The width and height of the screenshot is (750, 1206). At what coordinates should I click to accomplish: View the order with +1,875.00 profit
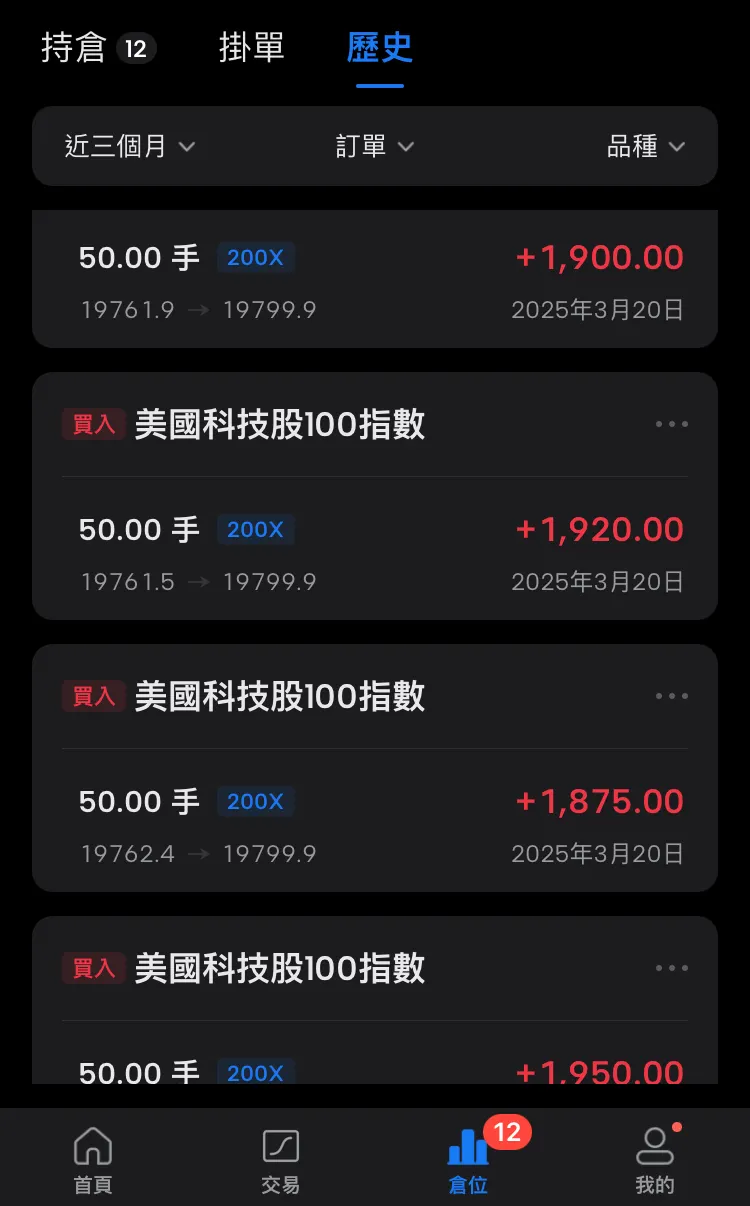point(375,824)
